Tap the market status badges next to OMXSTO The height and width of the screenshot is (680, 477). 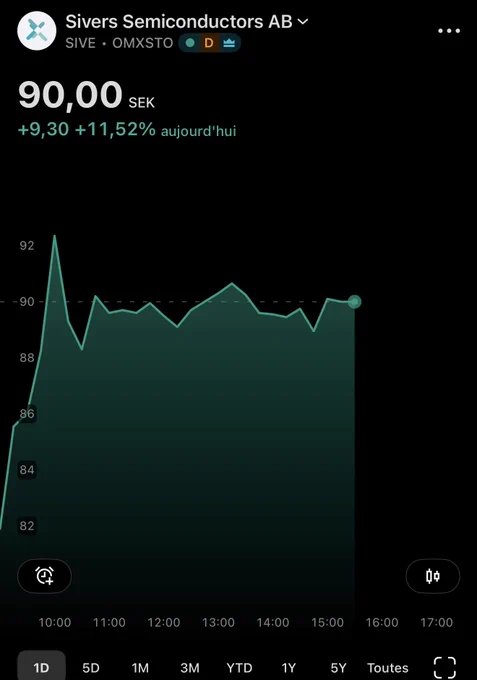pyautogui.click(x=209, y=43)
